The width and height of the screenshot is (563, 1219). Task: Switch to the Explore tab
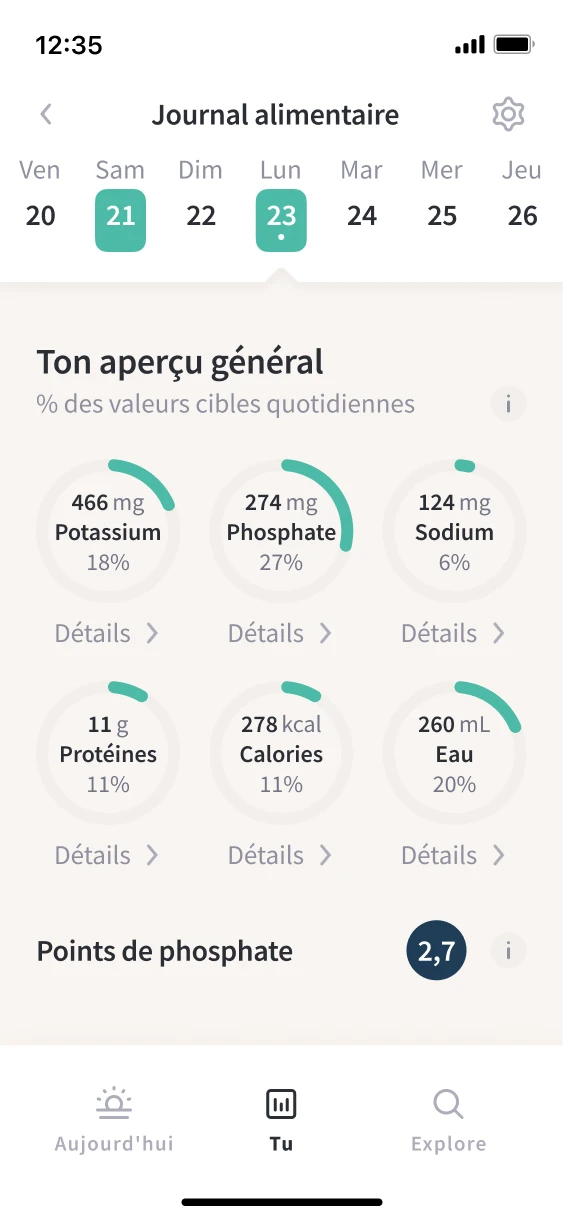448,1122
